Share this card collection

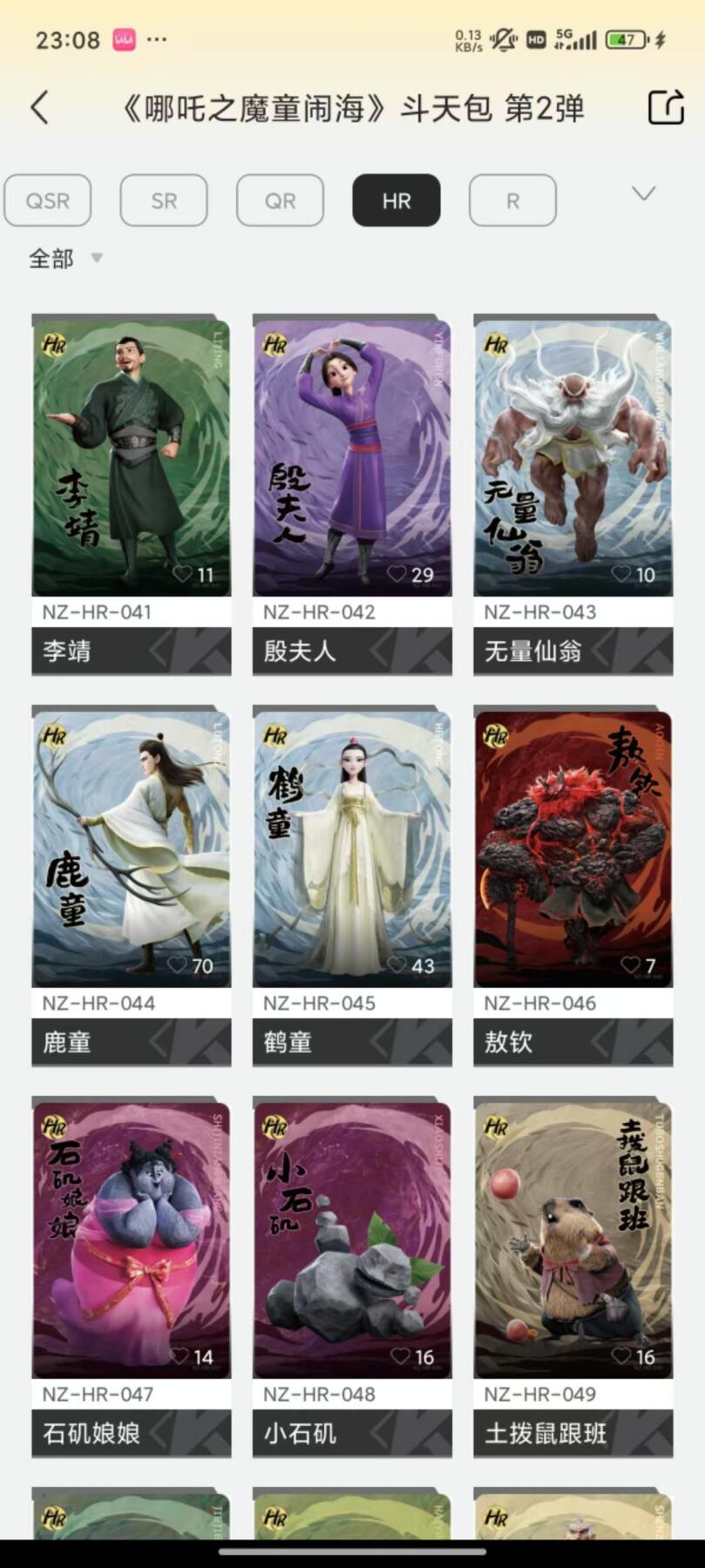[666, 108]
